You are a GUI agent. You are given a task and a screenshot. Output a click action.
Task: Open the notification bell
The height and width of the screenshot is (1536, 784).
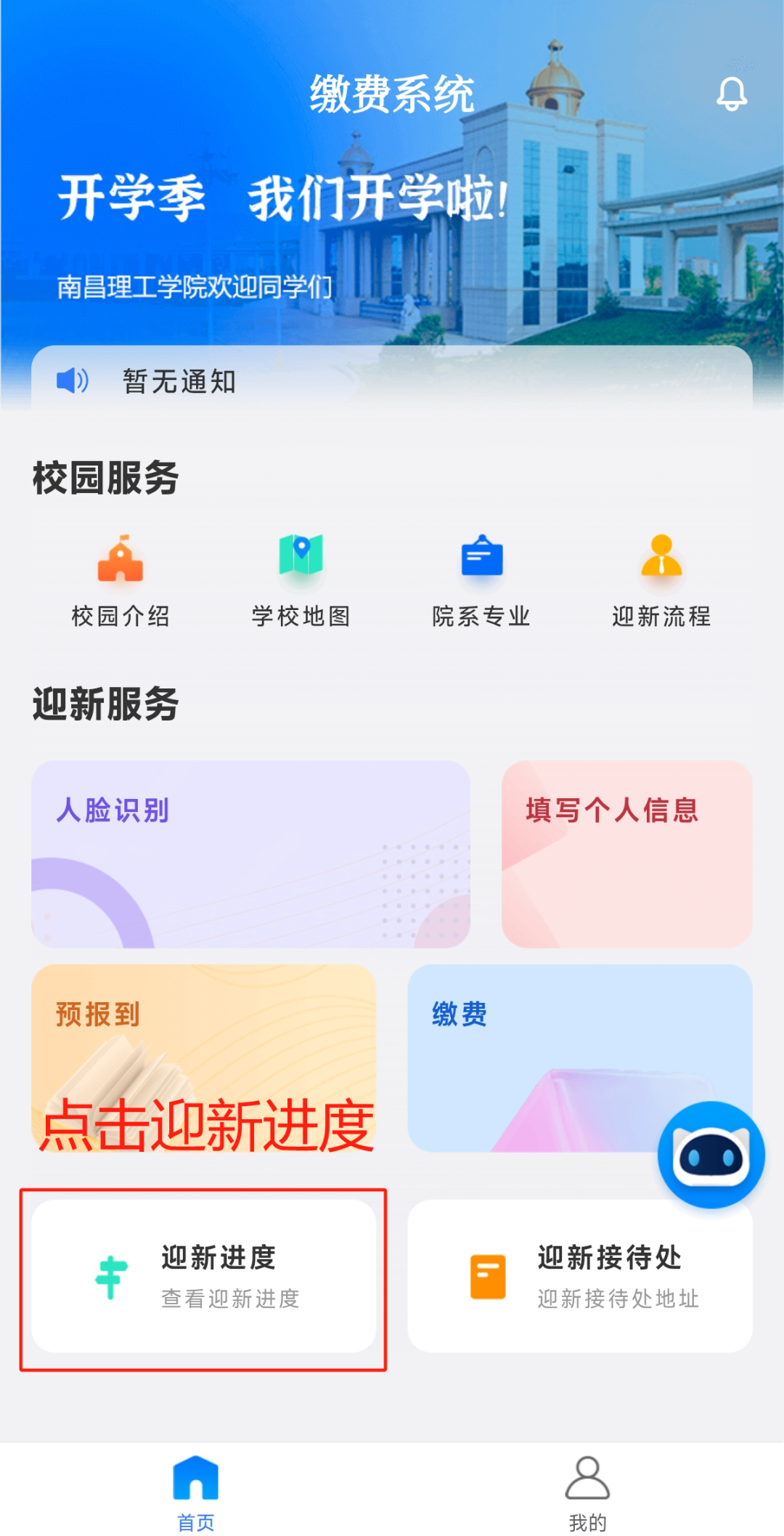(732, 92)
